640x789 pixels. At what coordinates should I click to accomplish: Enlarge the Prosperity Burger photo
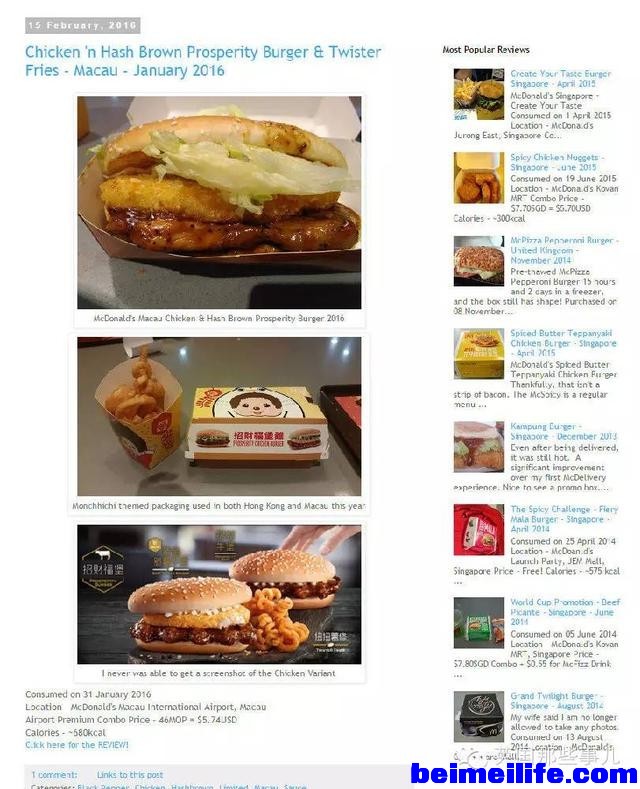tap(220, 202)
